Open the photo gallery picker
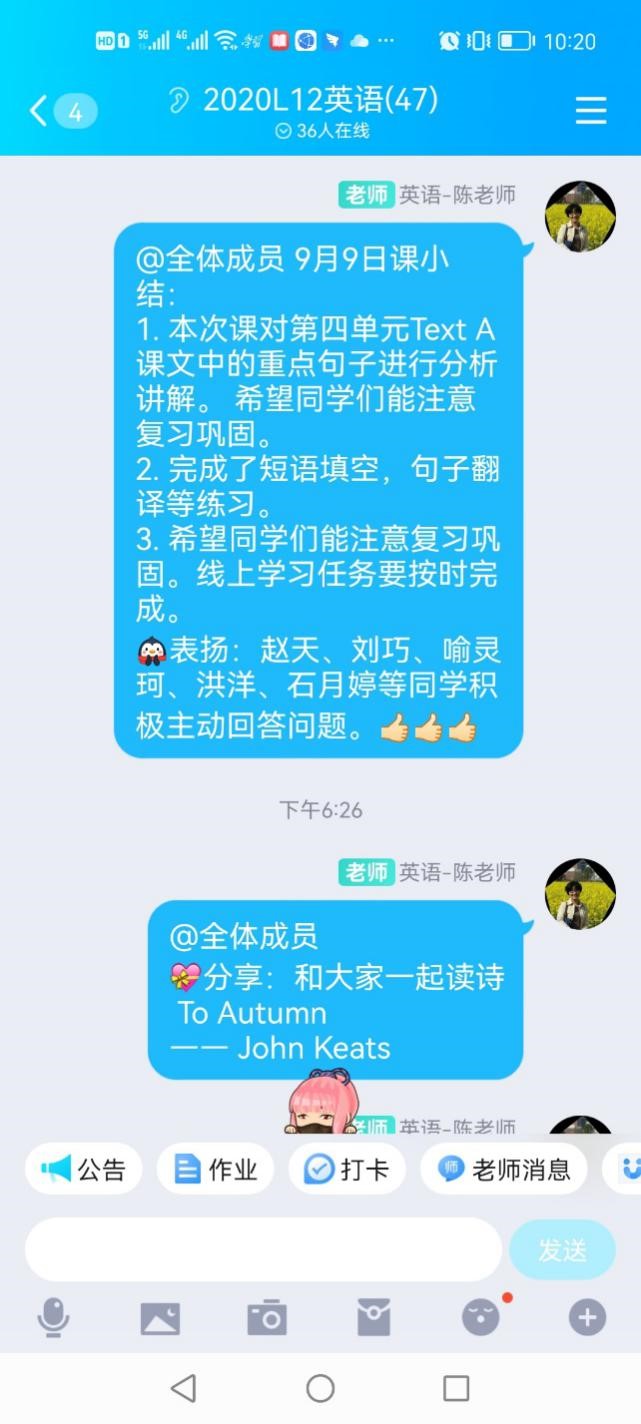This screenshot has height=1424, width=641. (x=160, y=1319)
